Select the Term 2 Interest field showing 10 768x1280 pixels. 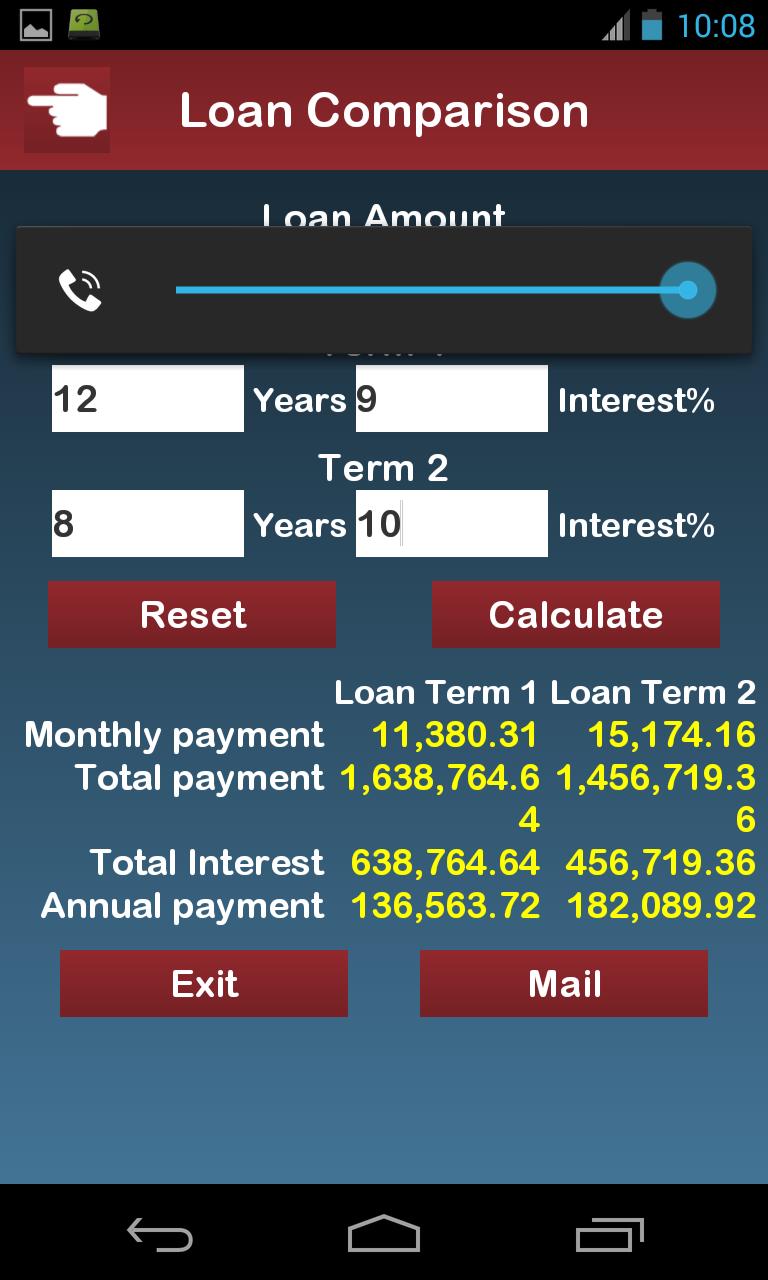pyautogui.click(x=451, y=522)
